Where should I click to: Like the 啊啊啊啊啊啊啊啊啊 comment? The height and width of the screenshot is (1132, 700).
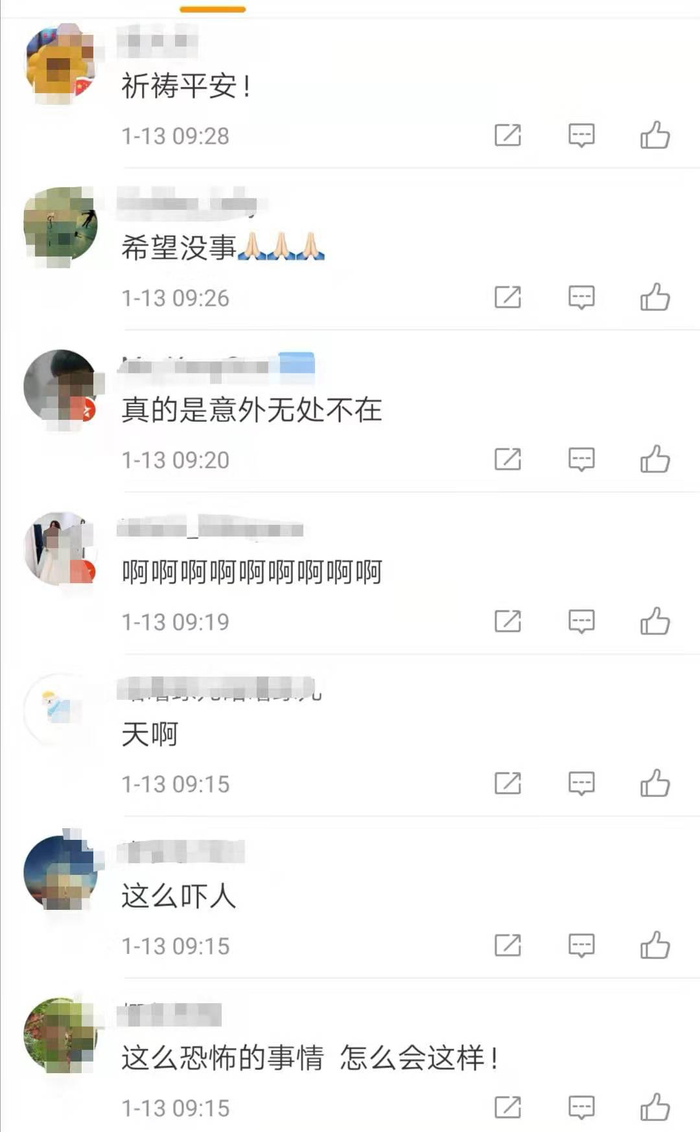(655, 621)
